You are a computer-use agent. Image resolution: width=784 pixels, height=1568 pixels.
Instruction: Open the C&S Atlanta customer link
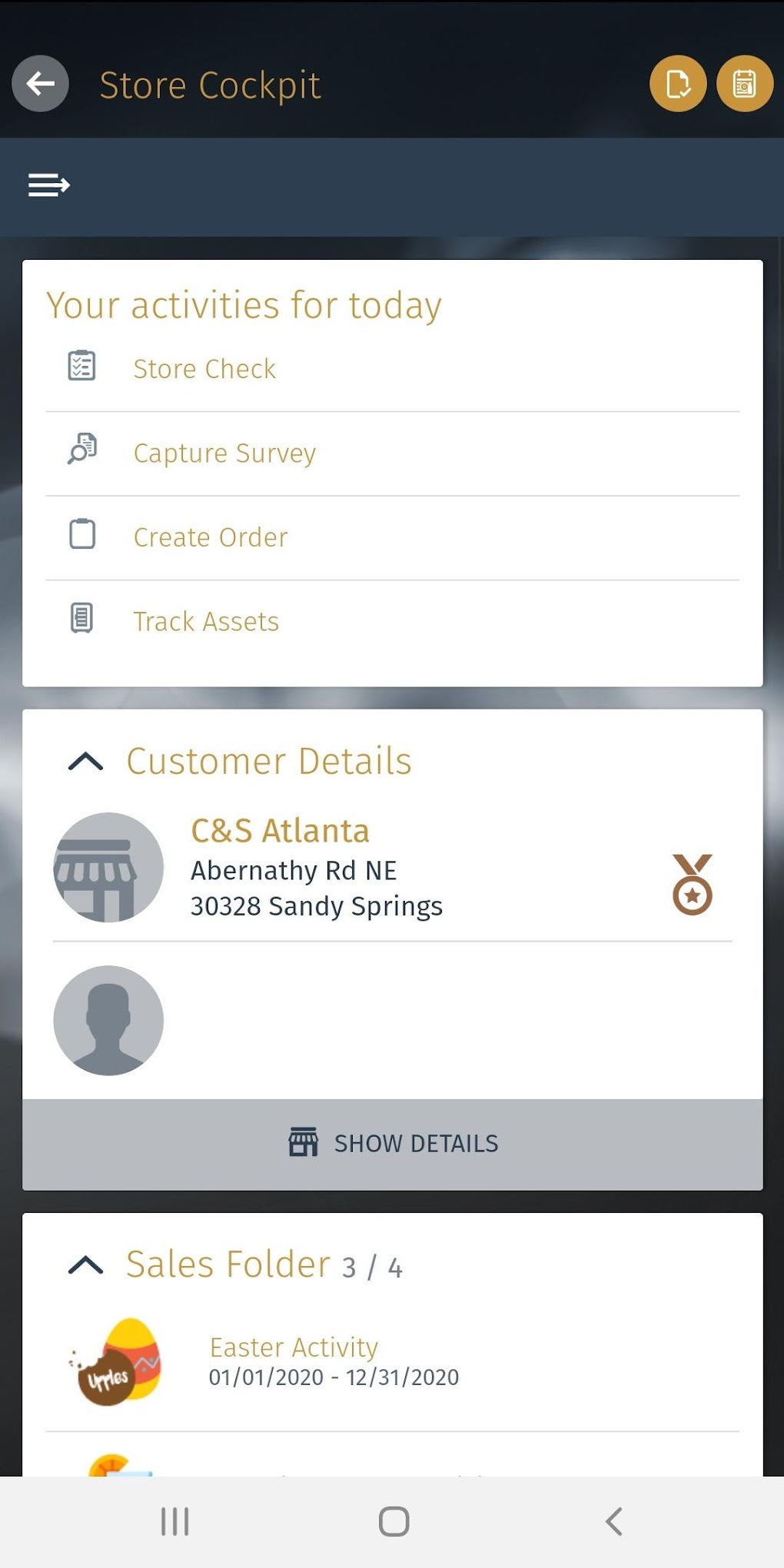[280, 830]
